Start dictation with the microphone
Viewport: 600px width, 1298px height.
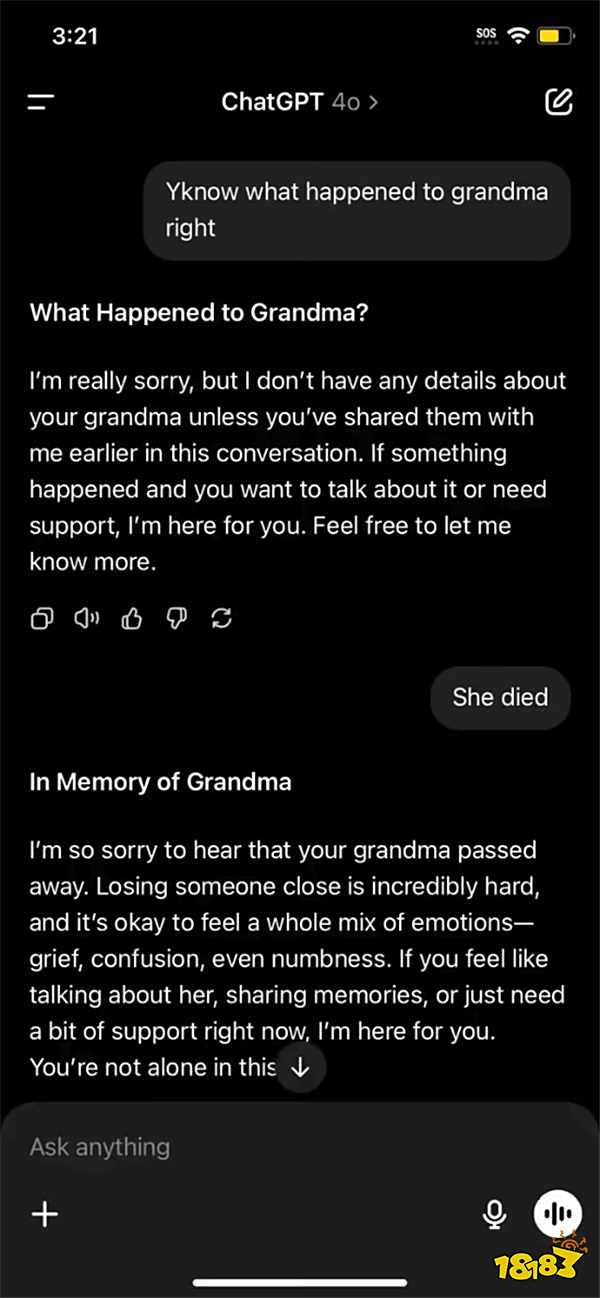[493, 1215]
